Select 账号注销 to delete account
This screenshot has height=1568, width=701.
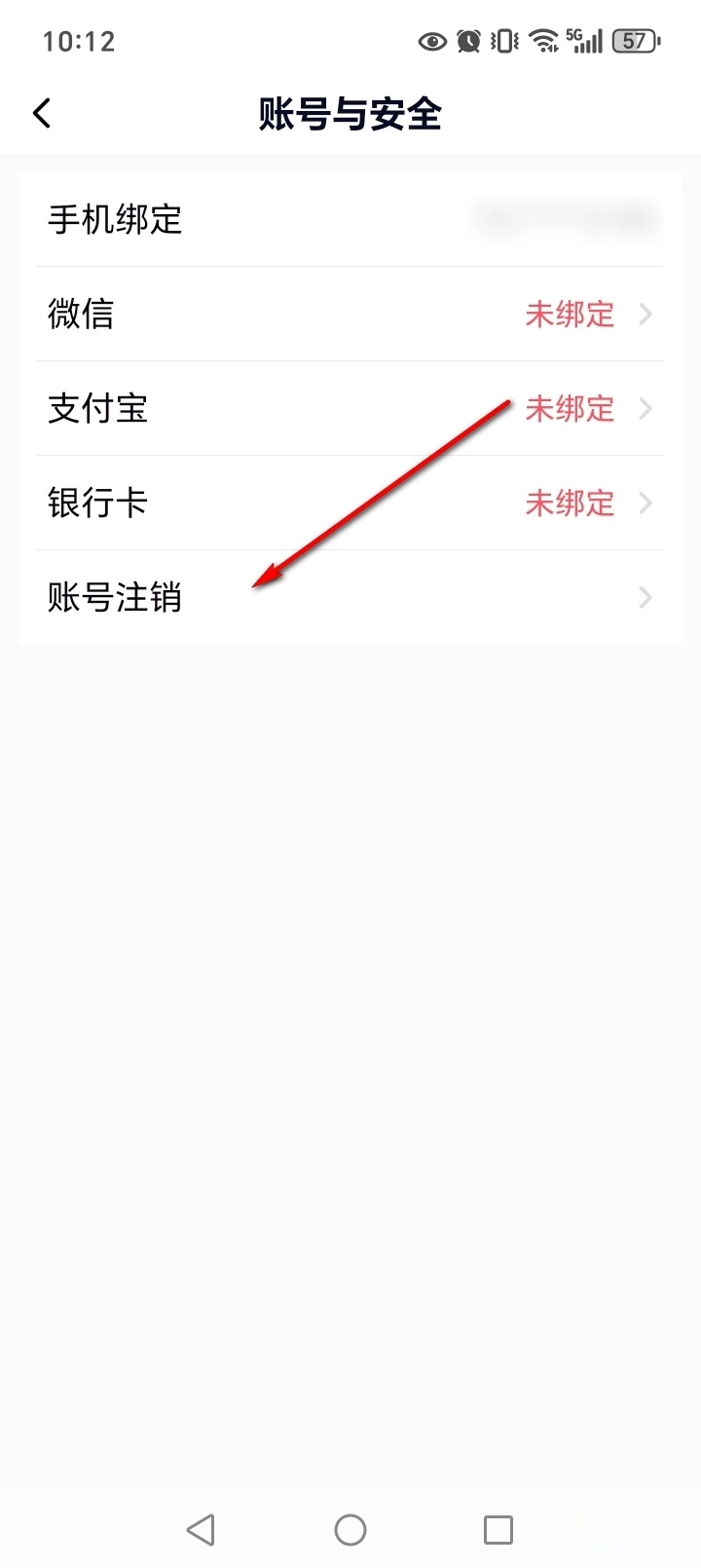click(x=350, y=597)
